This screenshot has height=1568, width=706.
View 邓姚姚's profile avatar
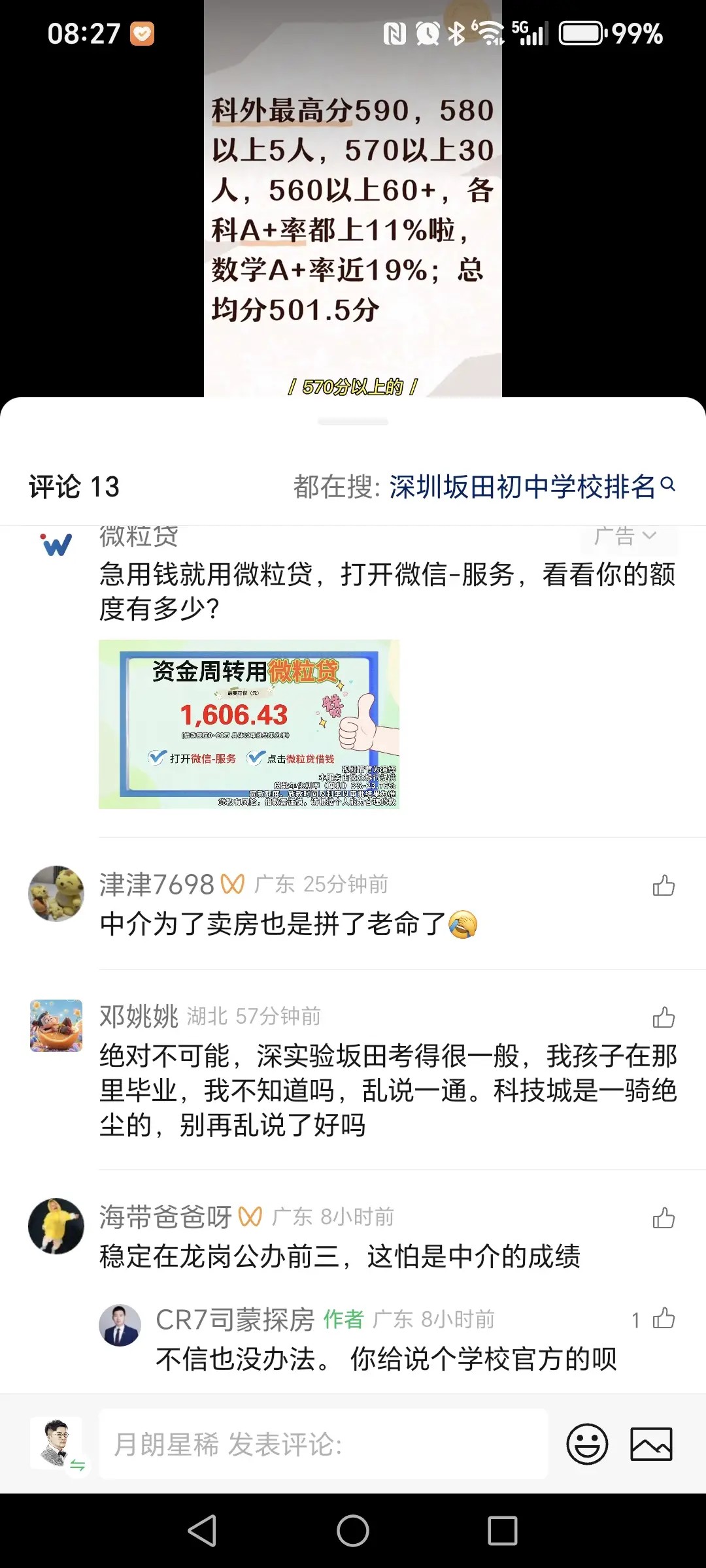pyautogui.click(x=56, y=1025)
